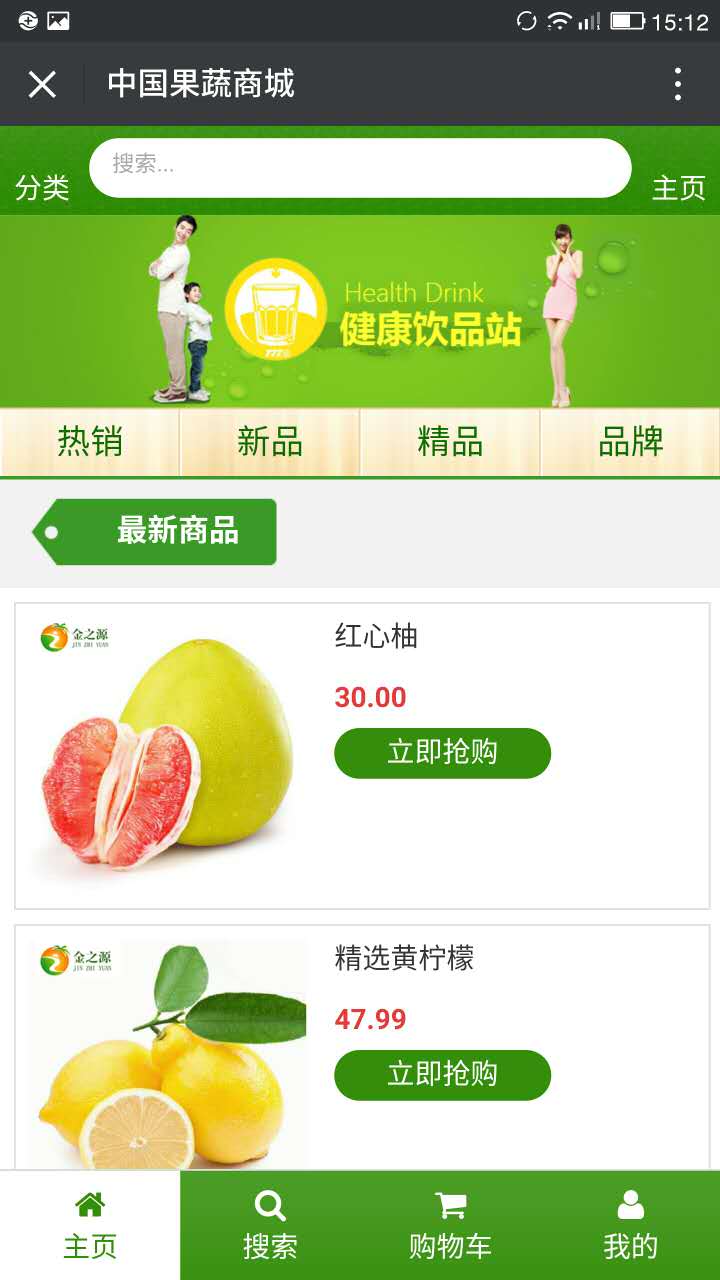Go to 主页 from the top bar
The width and height of the screenshot is (720, 1280).
point(679,187)
